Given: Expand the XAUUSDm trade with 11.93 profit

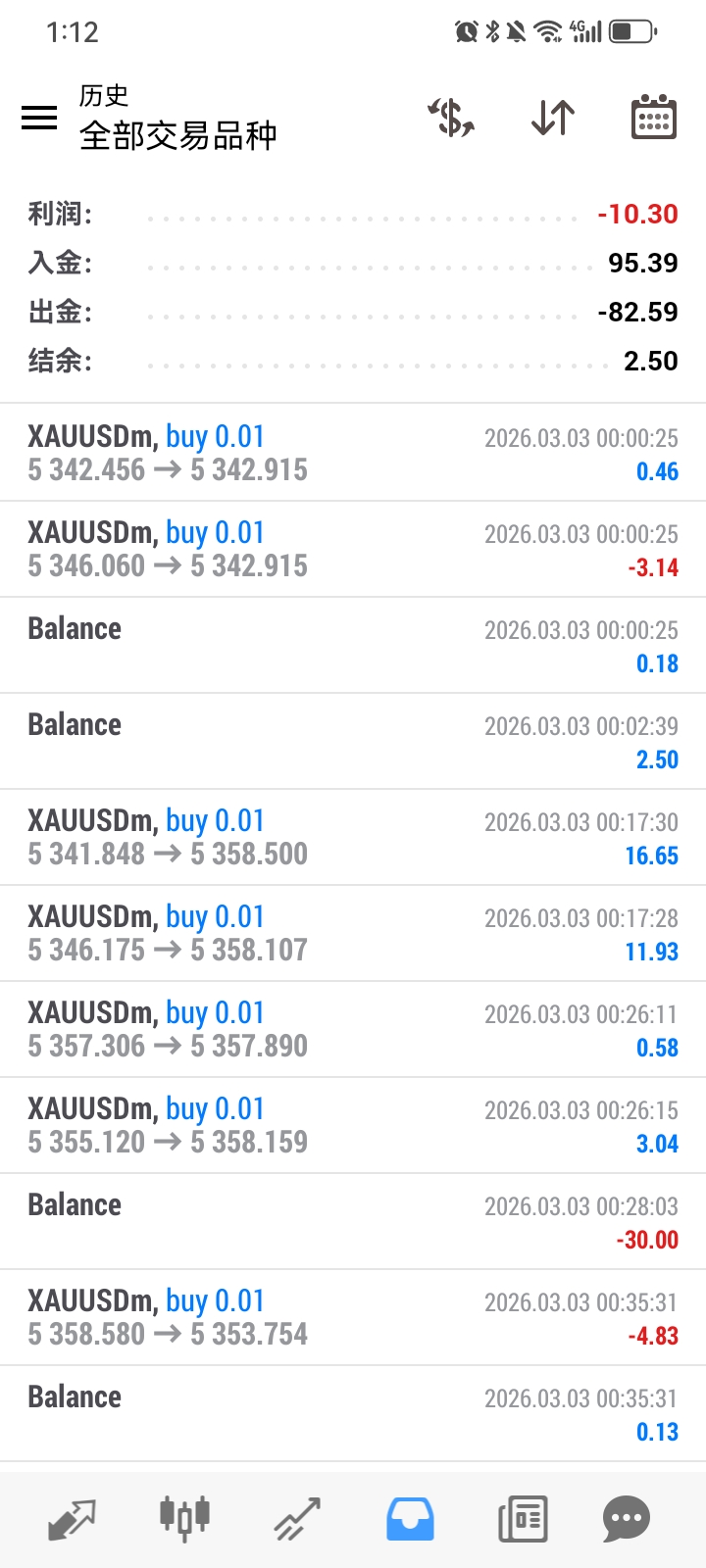Looking at the screenshot, I should click(x=353, y=933).
